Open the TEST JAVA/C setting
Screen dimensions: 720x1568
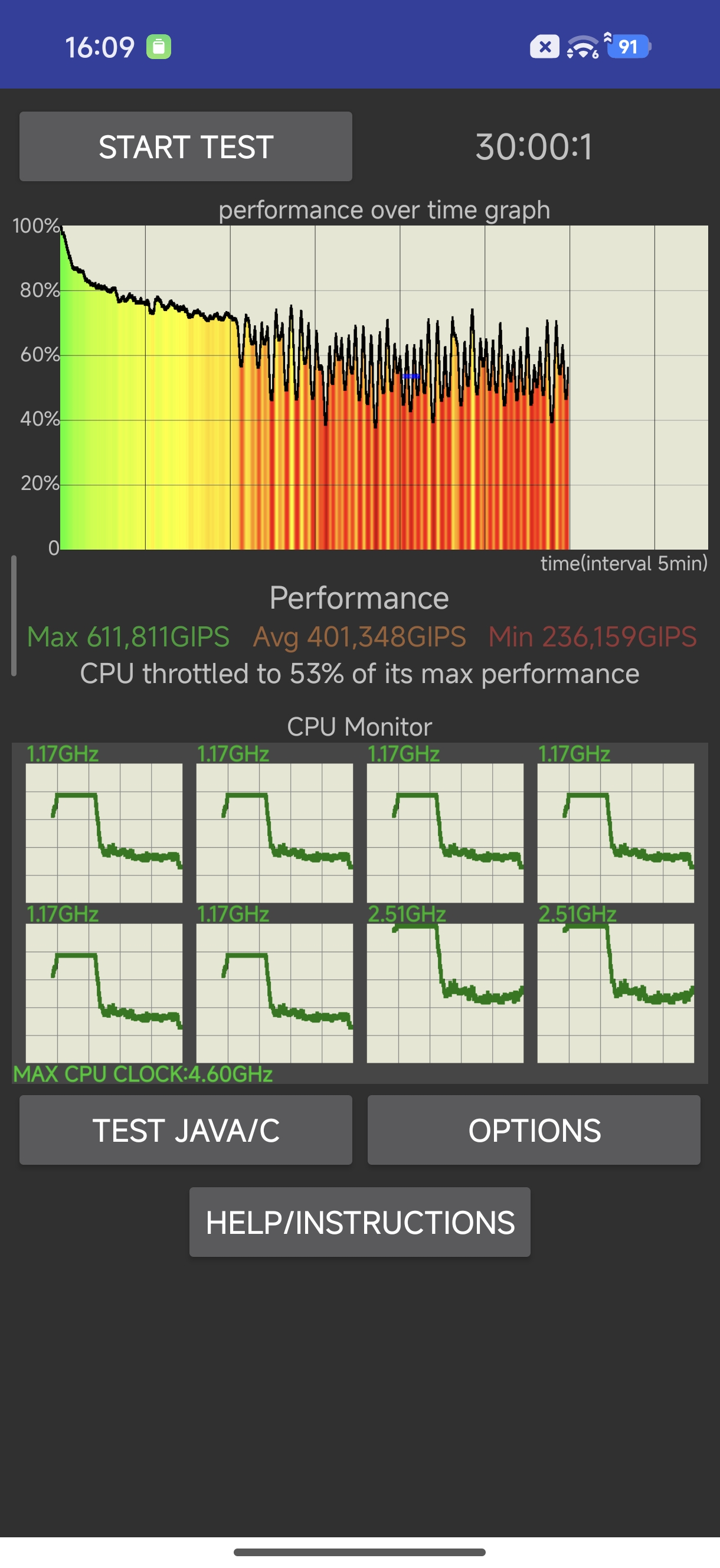pyautogui.click(x=186, y=1131)
